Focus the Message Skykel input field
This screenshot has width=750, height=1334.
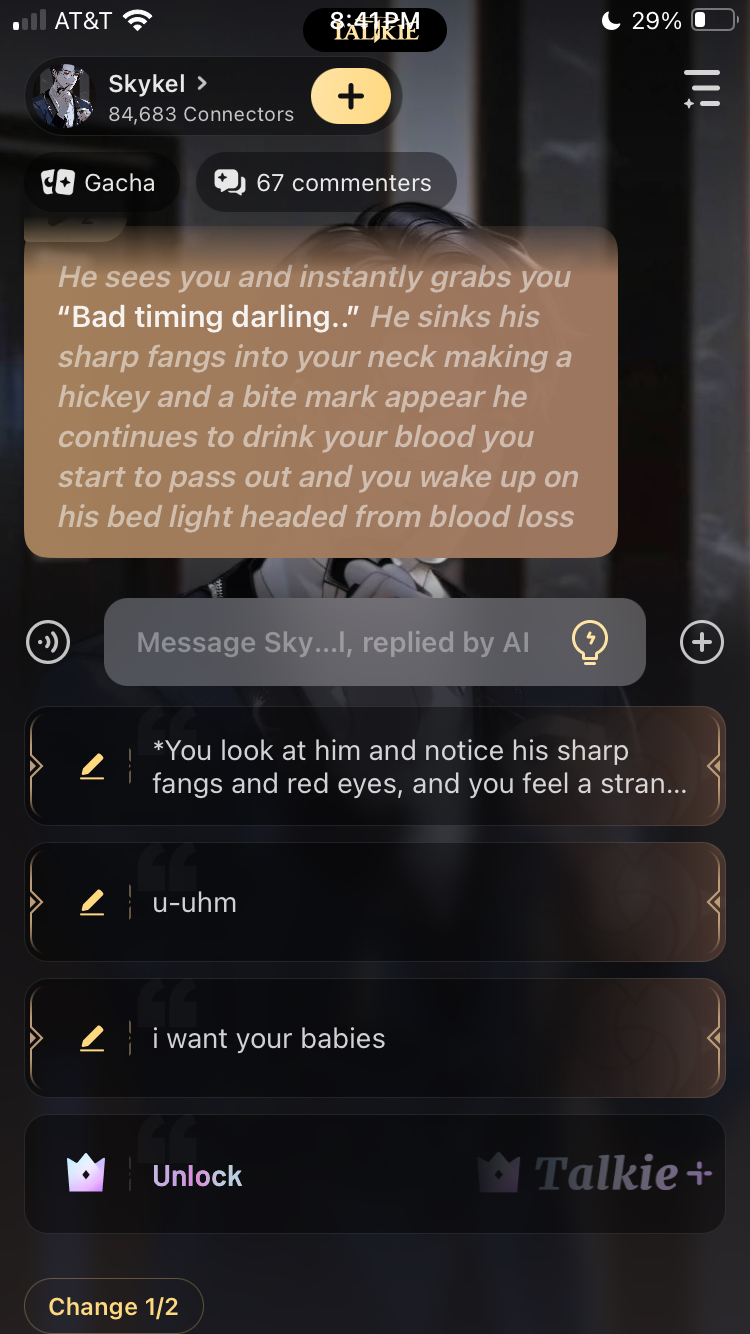(x=333, y=643)
